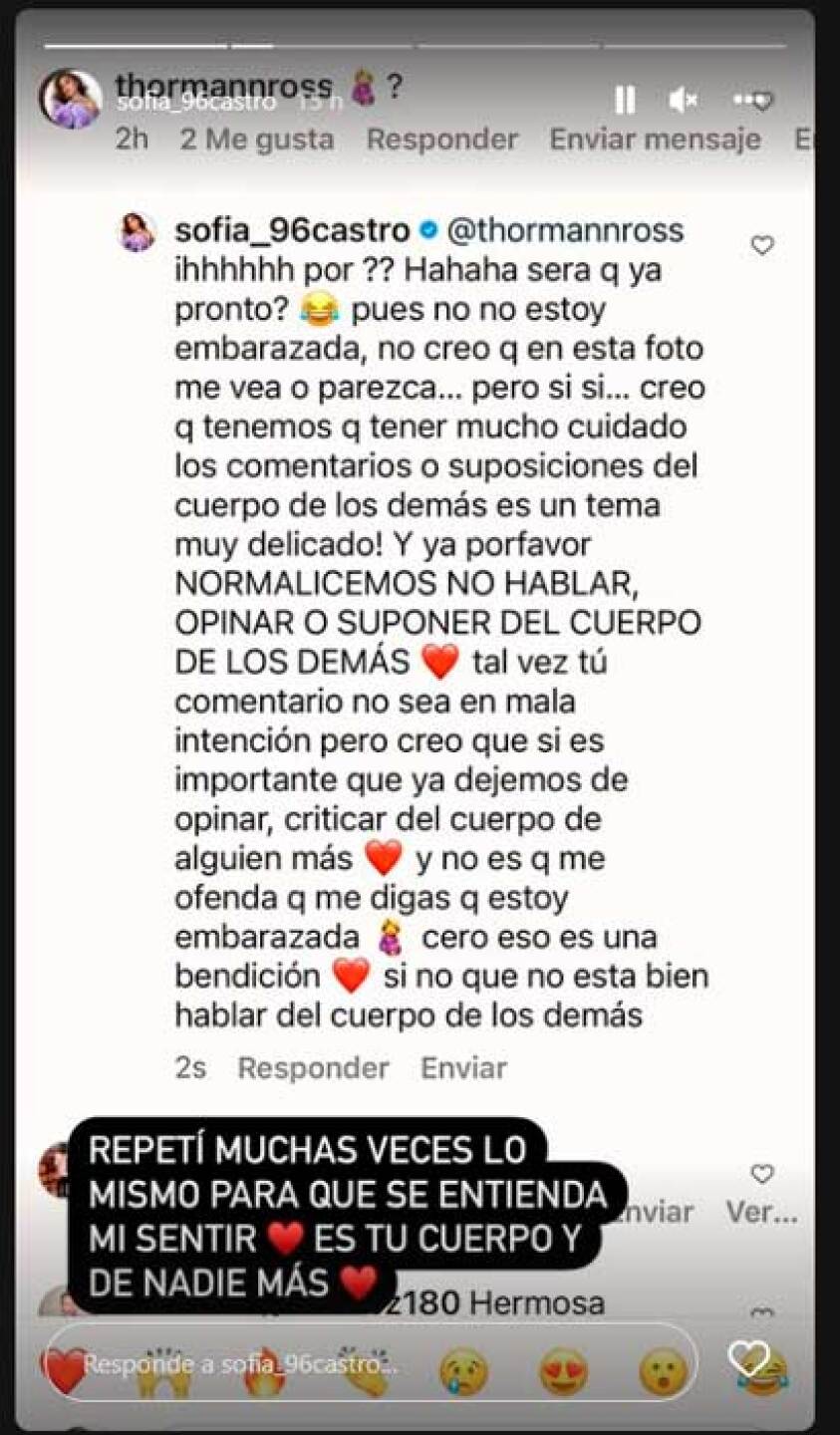Screen dimensions: 840x1435
Task: Mute the story sound
Action: (683, 100)
